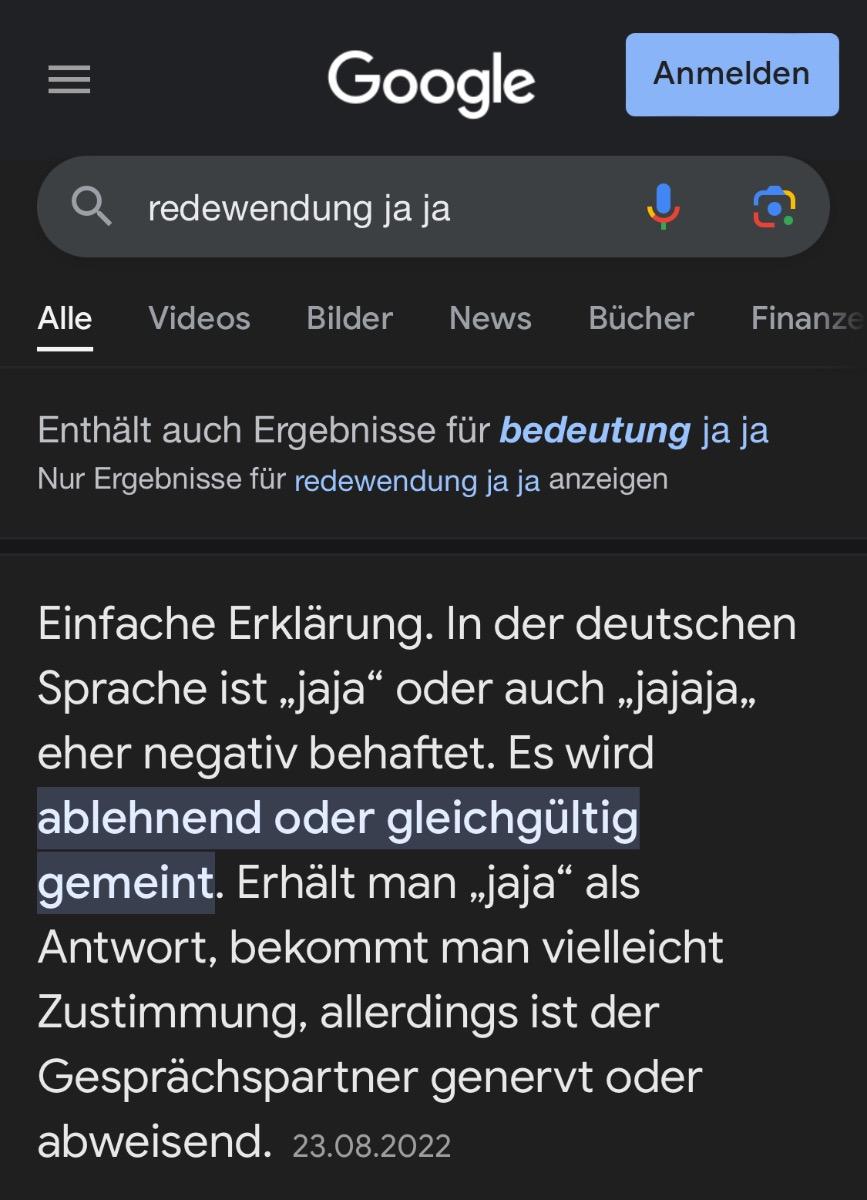Start voice search with the microphone
This screenshot has width=867, height=1200.
pos(662,207)
